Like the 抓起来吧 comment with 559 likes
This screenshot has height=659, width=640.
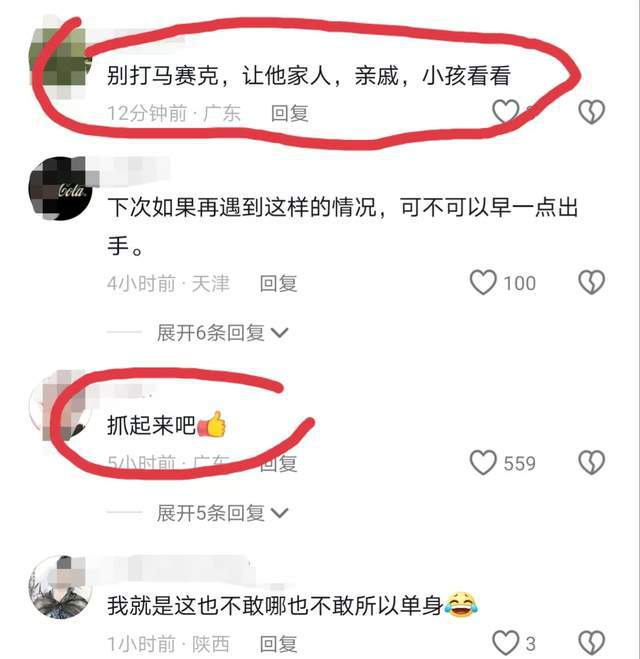pyautogui.click(x=484, y=462)
